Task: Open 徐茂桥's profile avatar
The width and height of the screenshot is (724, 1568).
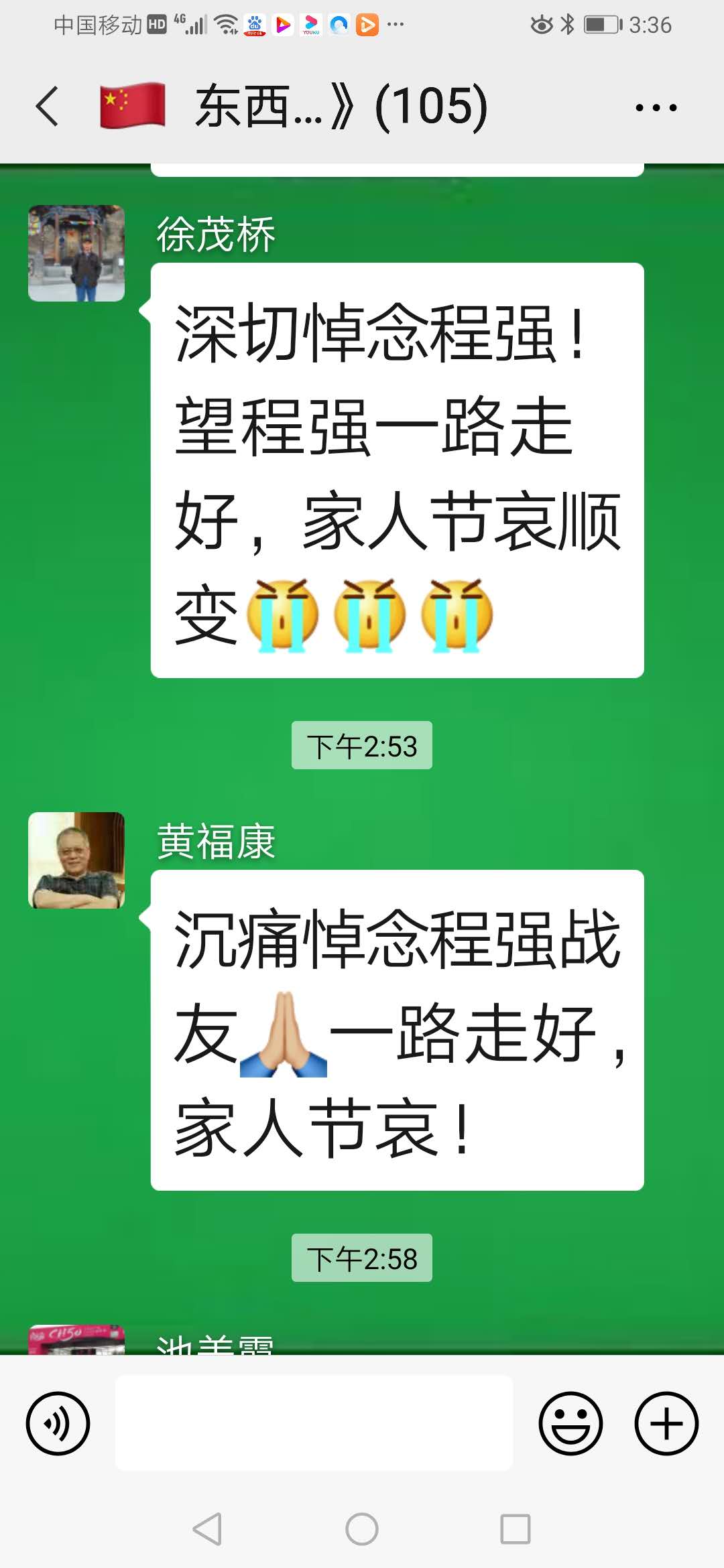Action: tap(76, 253)
